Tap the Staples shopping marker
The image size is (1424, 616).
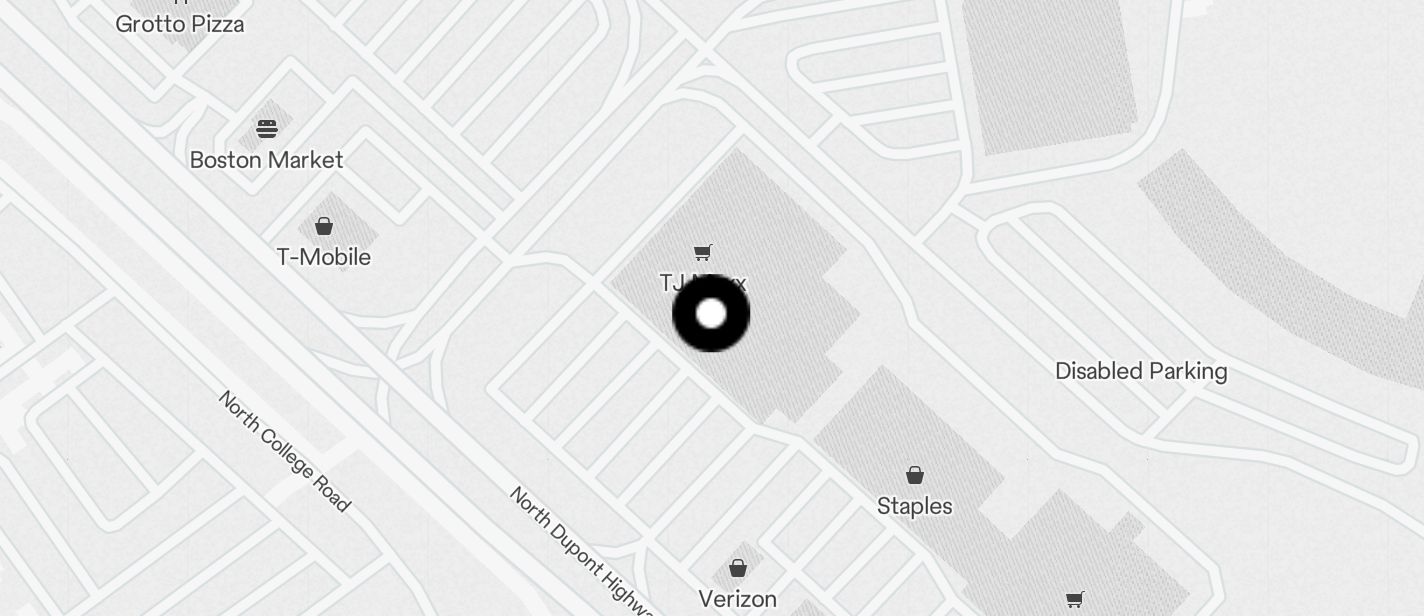pos(914,475)
